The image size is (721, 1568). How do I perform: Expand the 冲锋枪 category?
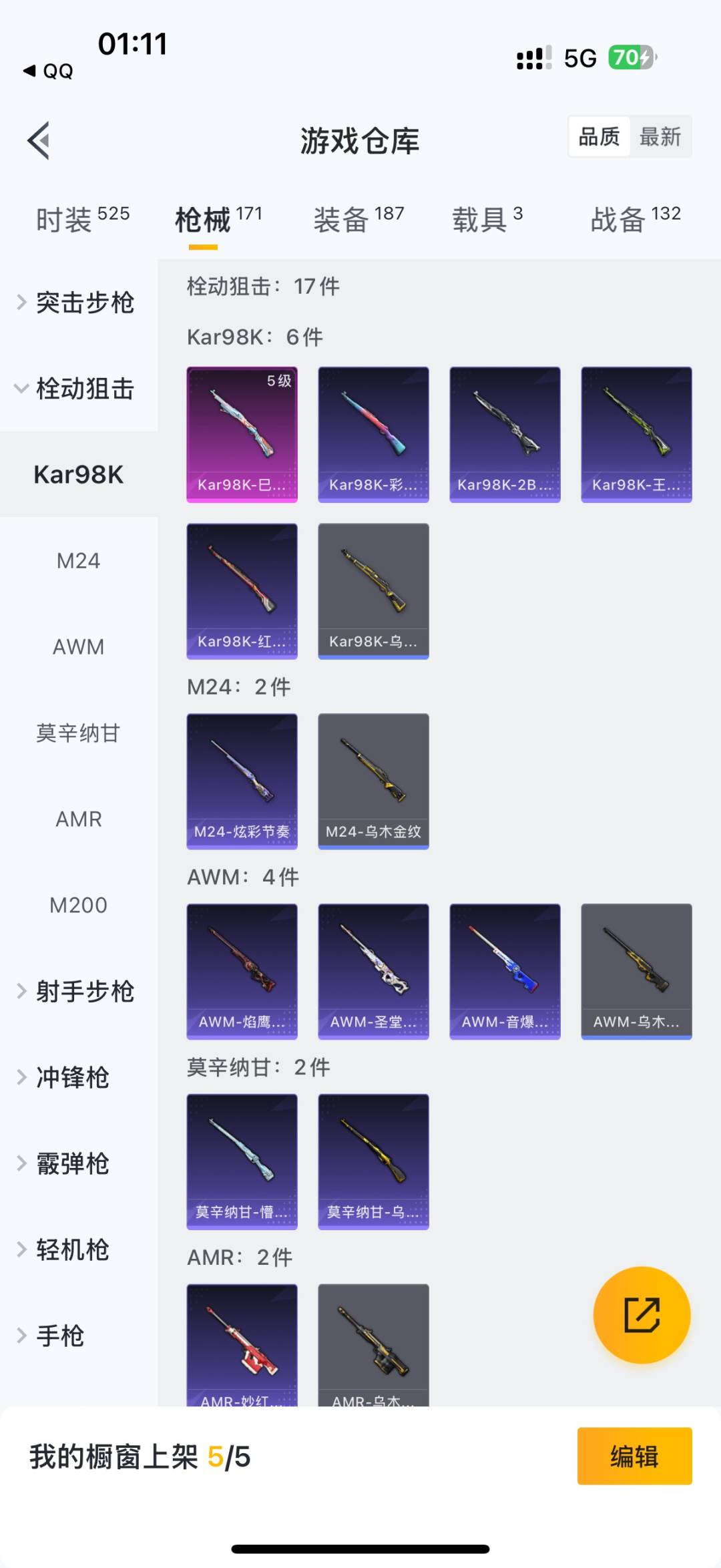(x=72, y=1078)
